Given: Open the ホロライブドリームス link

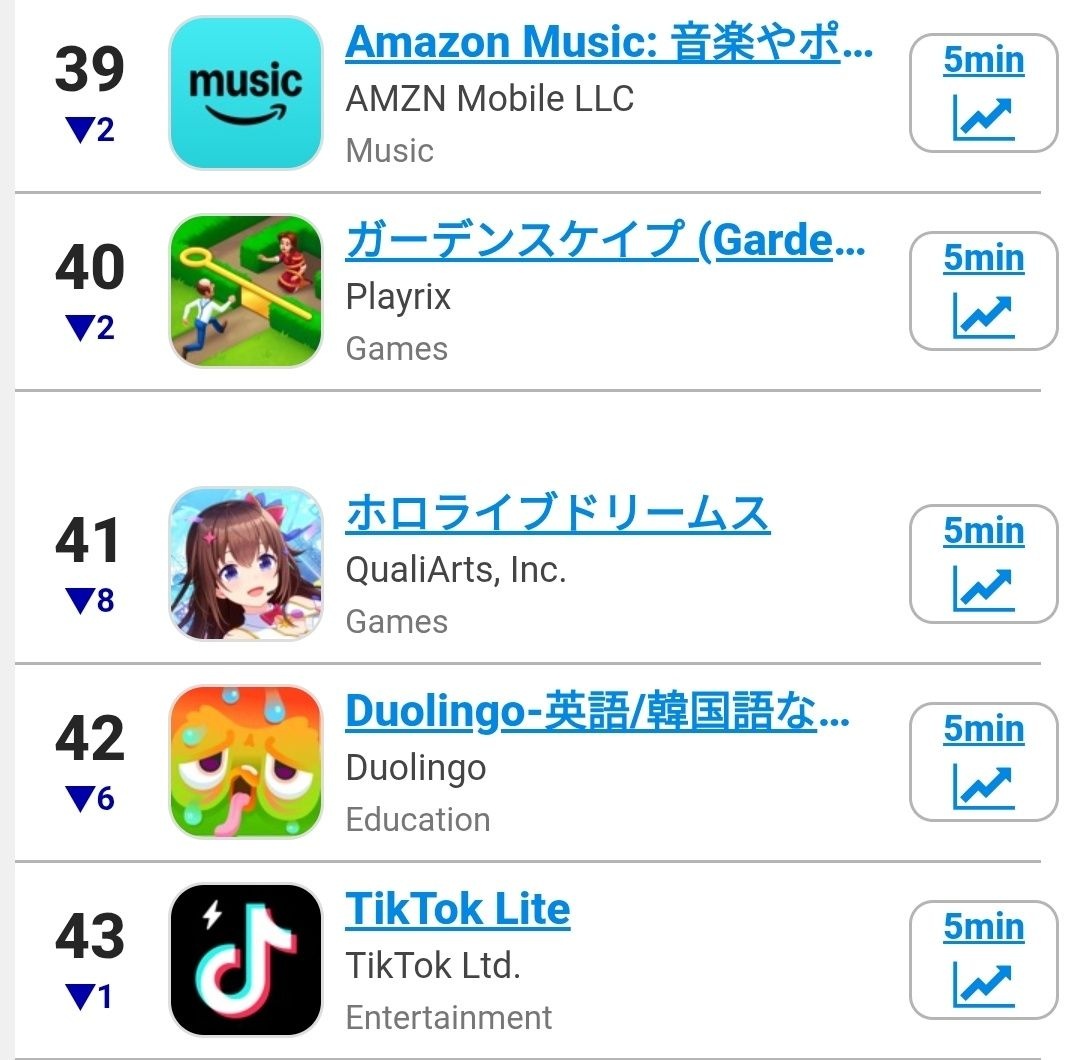Looking at the screenshot, I should click(x=558, y=513).
